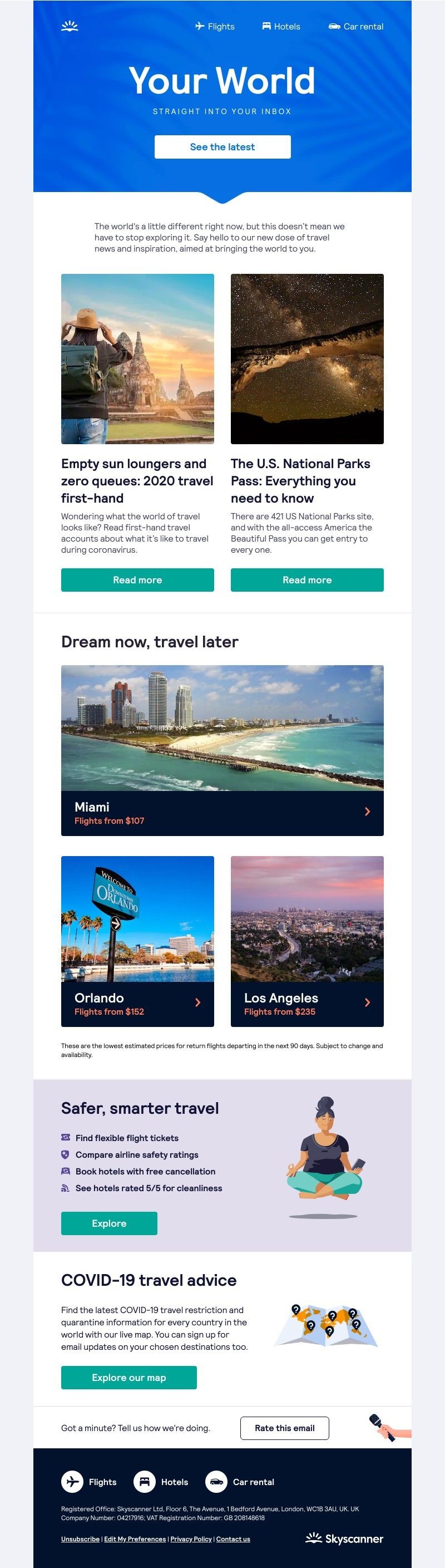Read more about 2020 travel first-hand
The width and height of the screenshot is (445, 1568).
point(137,579)
